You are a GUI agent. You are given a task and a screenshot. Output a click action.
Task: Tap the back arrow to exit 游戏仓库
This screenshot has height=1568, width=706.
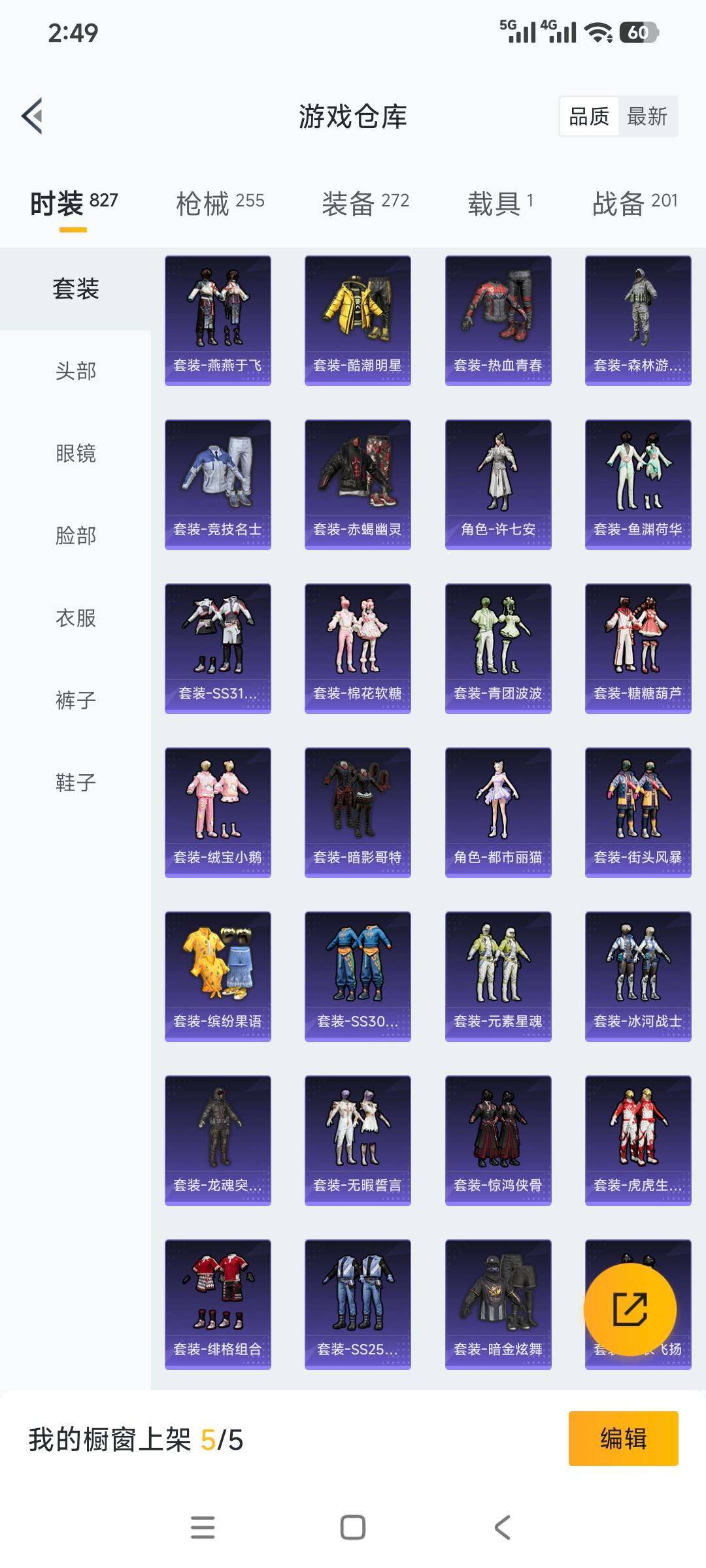pyautogui.click(x=31, y=115)
